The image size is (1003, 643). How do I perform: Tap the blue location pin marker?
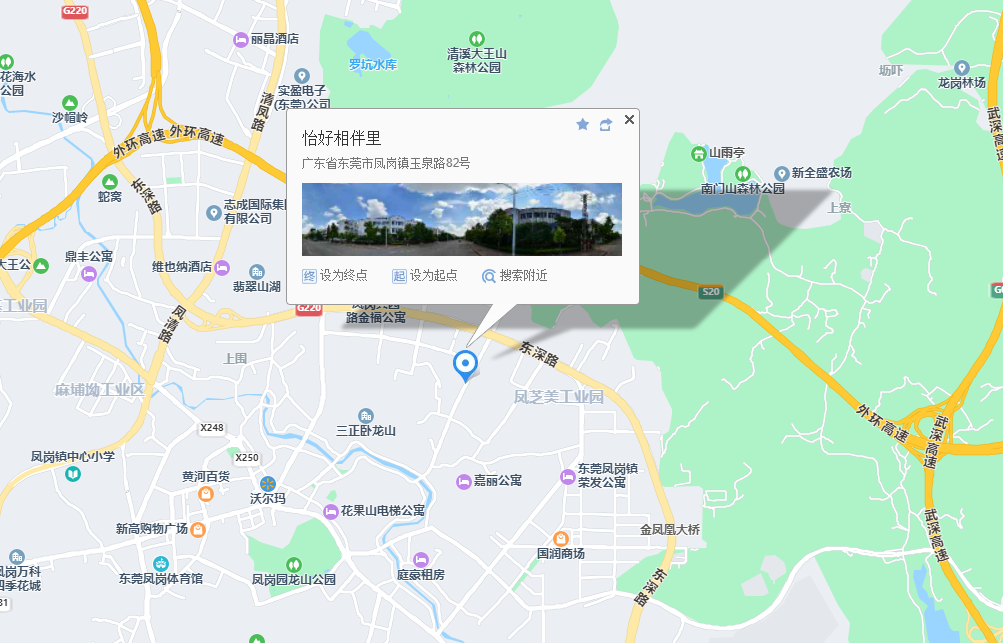[465, 364]
